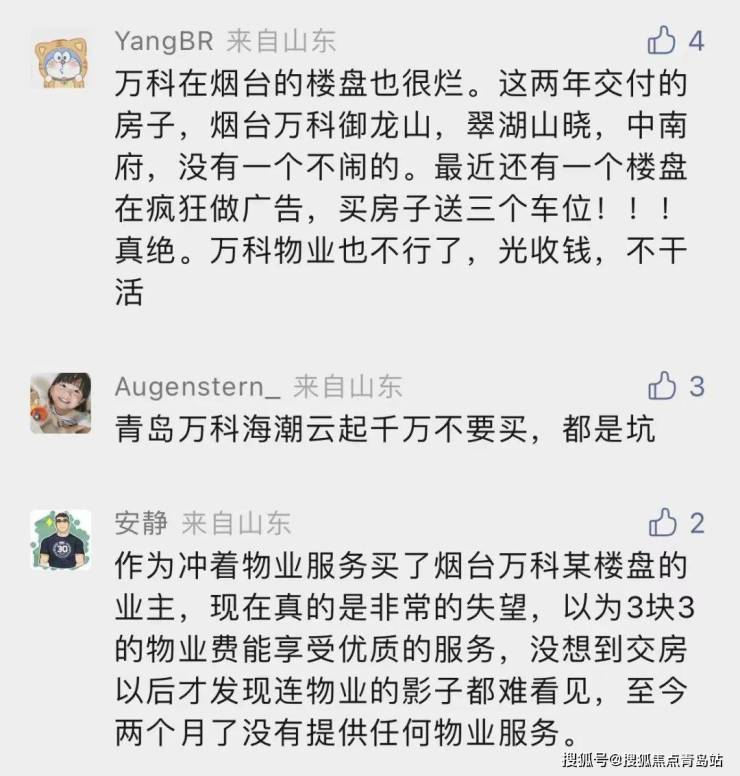The image size is (740, 776).
Task: Like YangBR's comment
Action: (662, 40)
